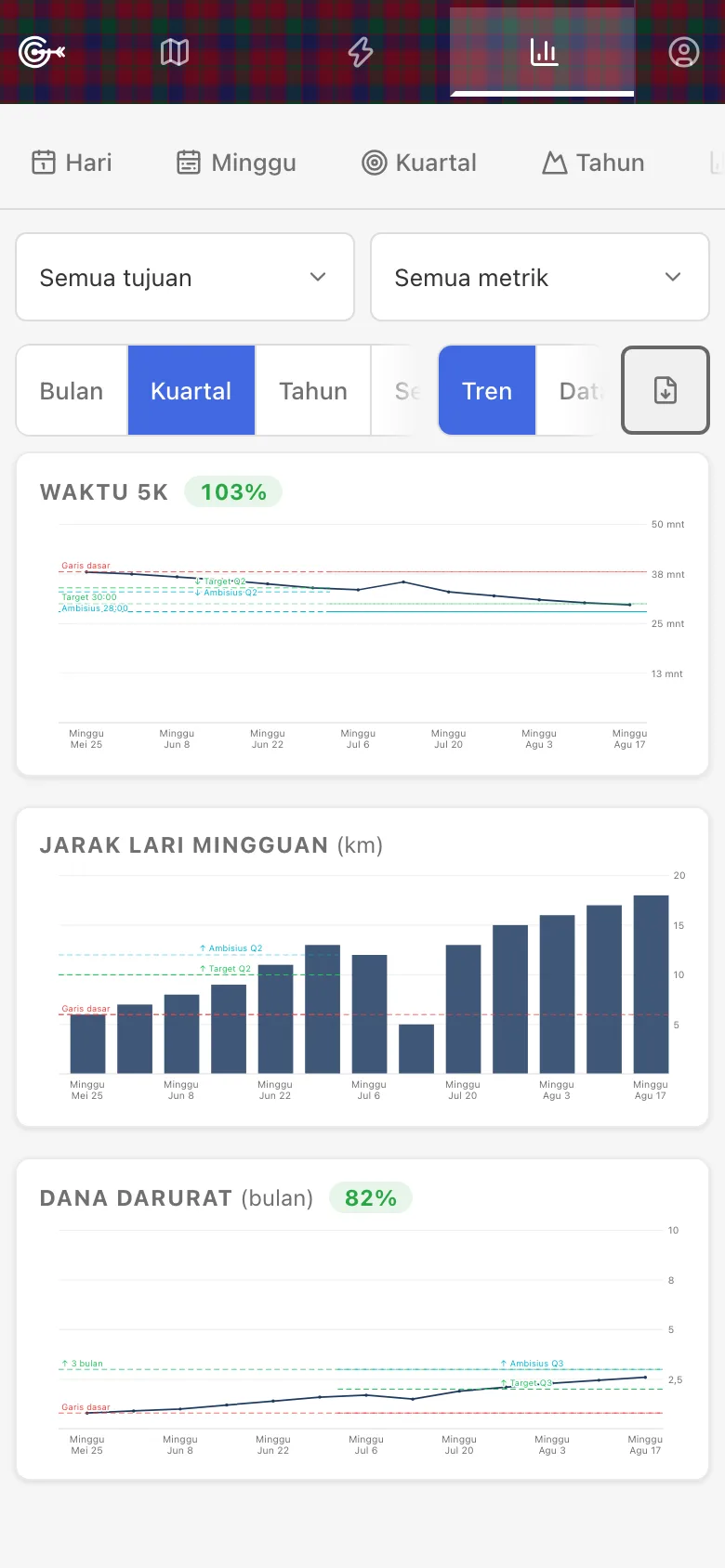
Task: Open the lightning bolt tab
Action: (x=361, y=52)
